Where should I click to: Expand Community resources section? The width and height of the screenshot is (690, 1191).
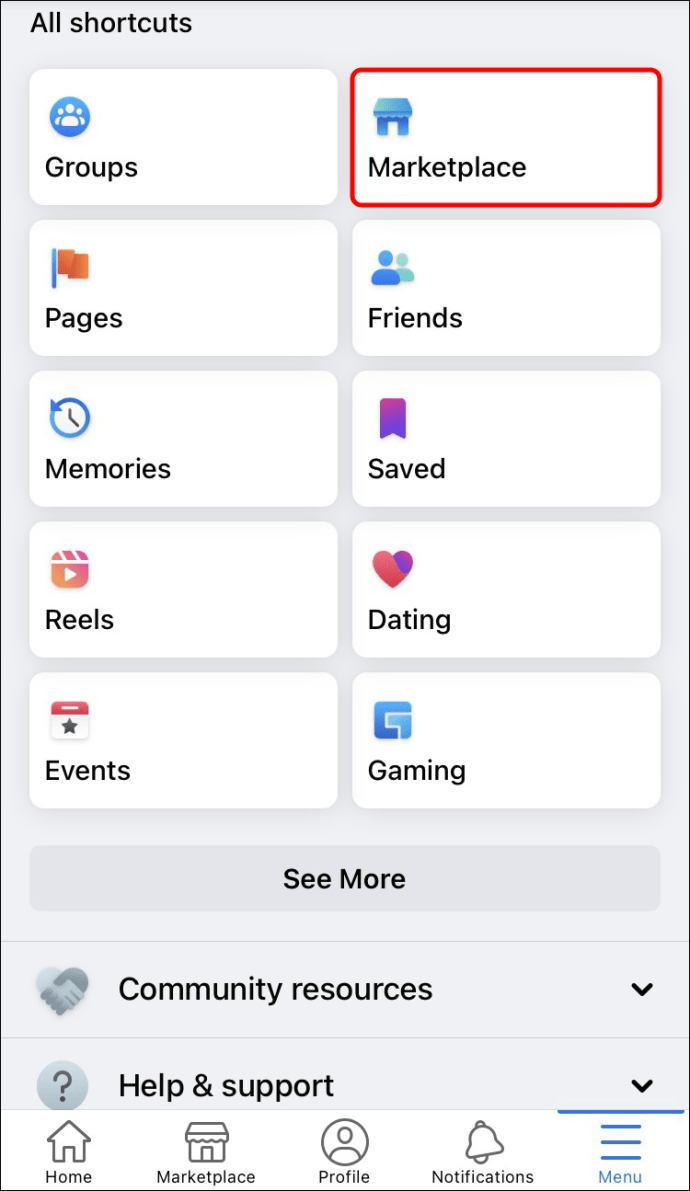pos(344,989)
